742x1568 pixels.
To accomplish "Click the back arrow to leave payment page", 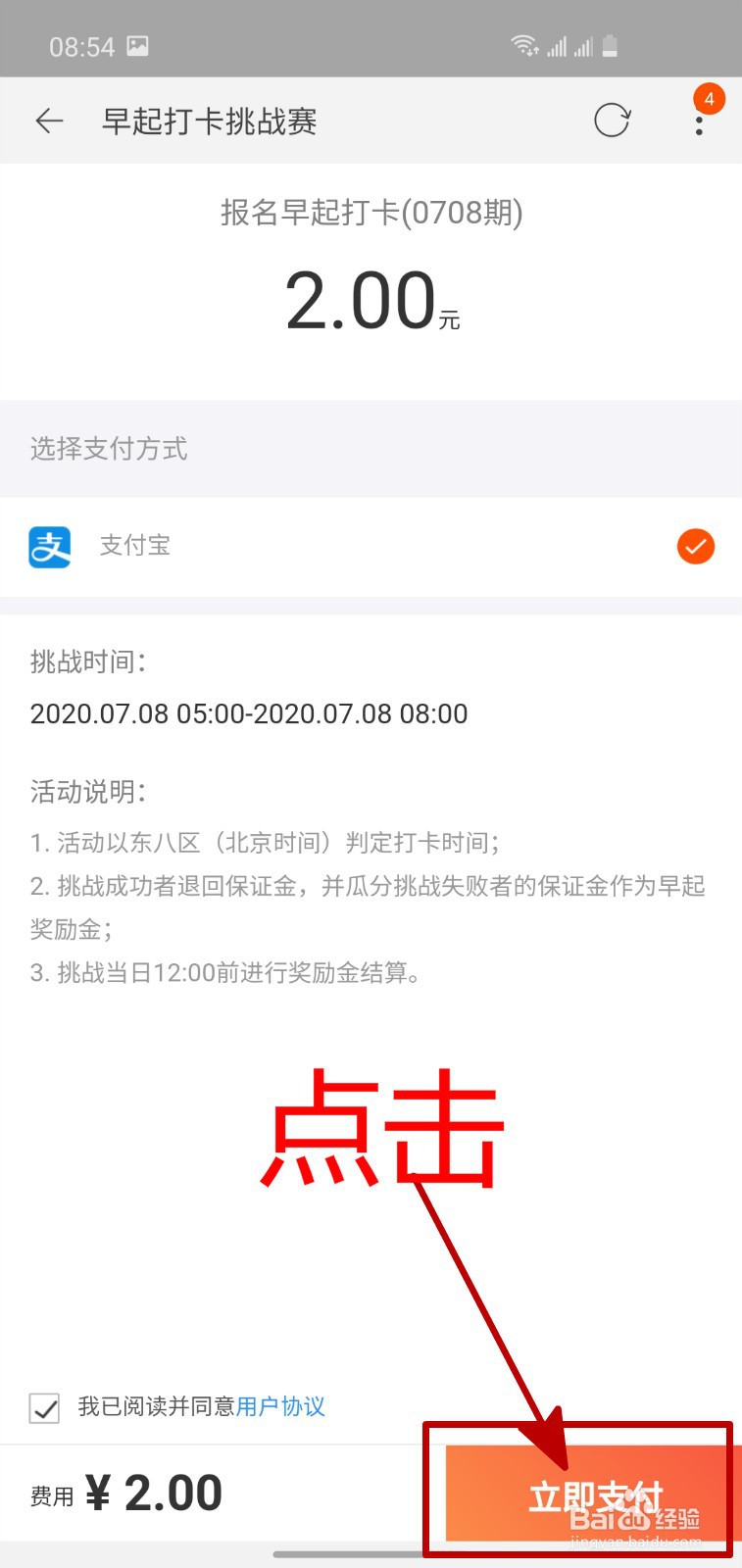I will click(x=48, y=120).
